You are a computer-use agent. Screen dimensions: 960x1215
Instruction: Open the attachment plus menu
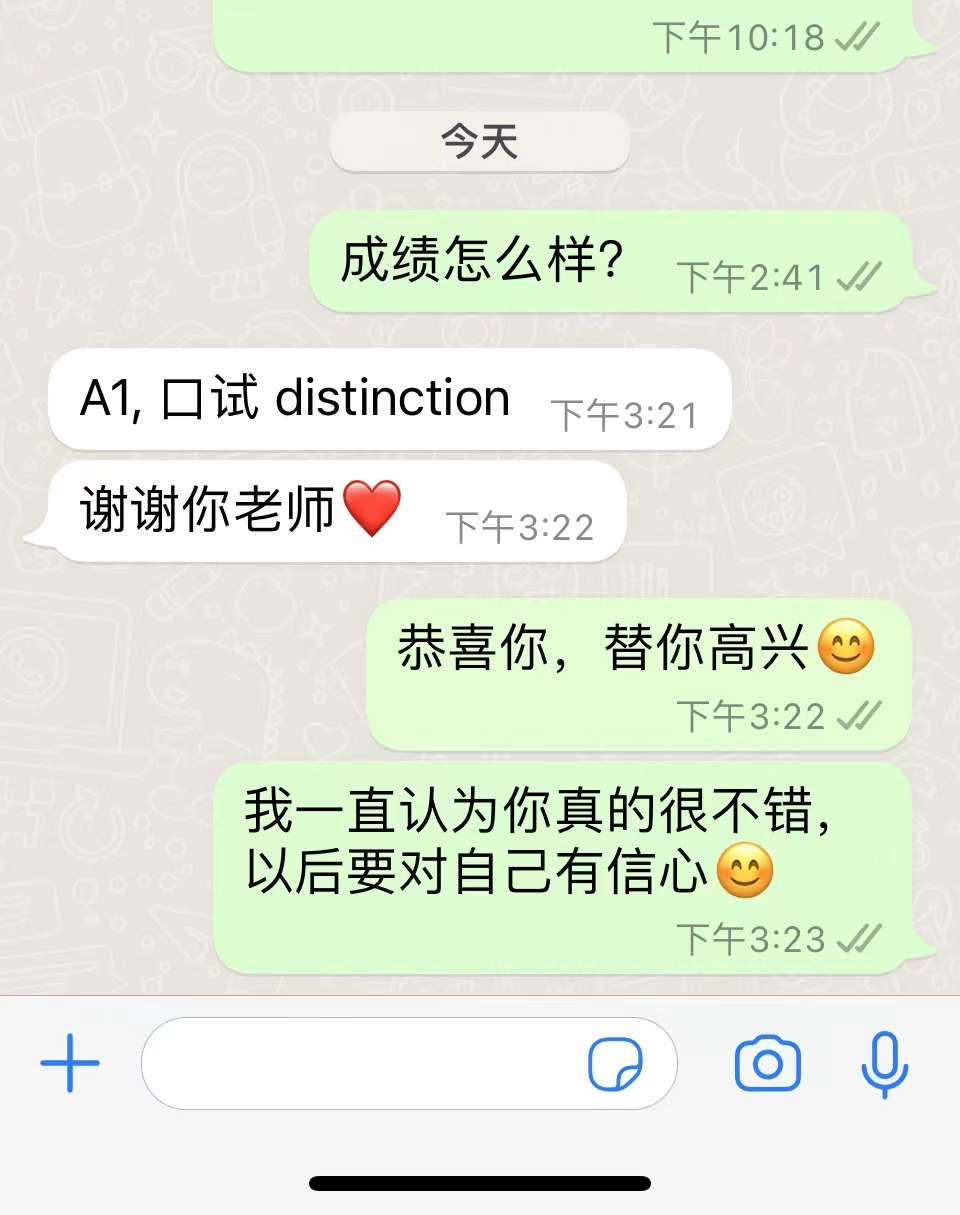coord(70,1062)
